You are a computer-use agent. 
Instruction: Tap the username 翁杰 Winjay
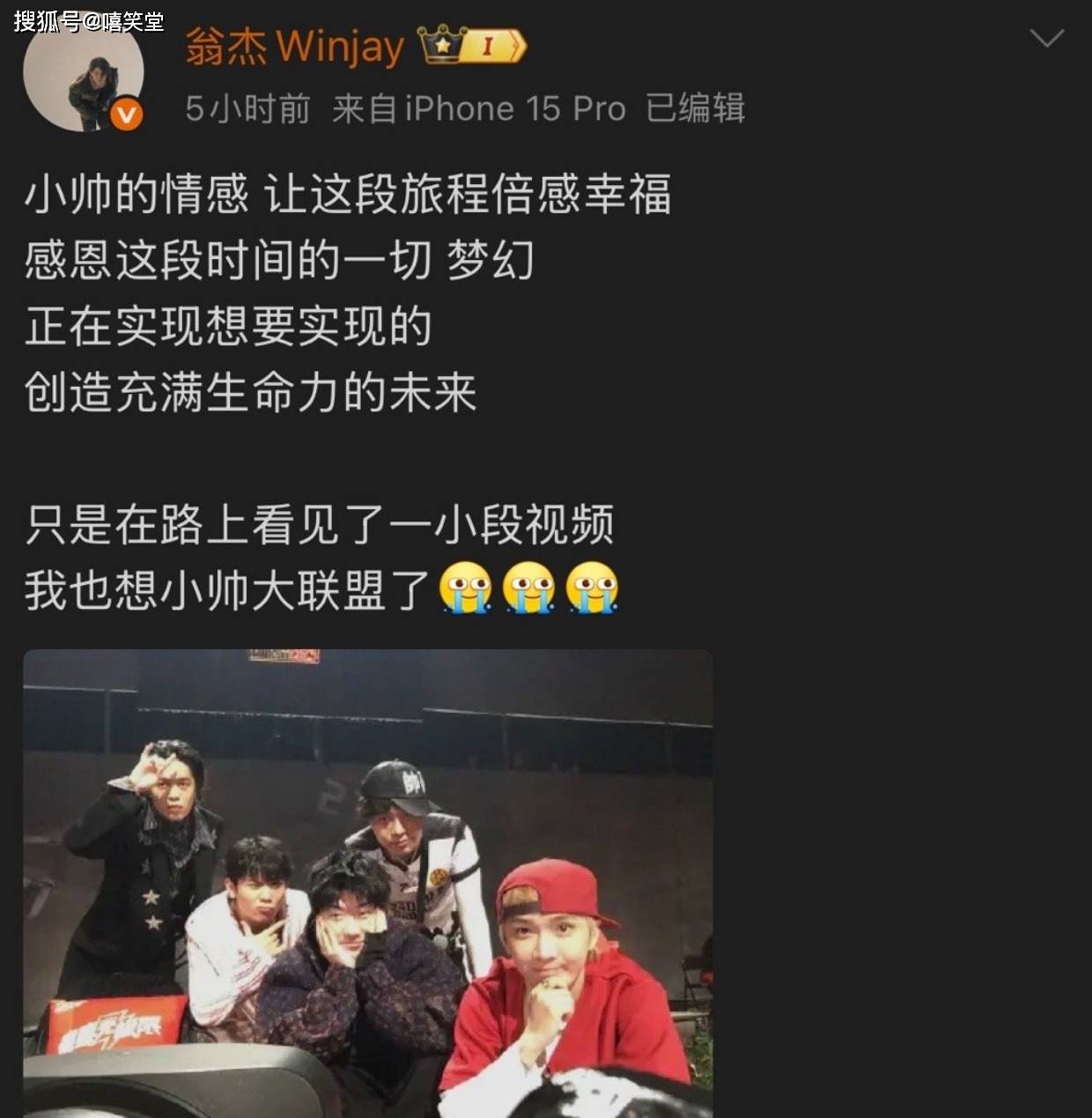[x=294, y=46]
